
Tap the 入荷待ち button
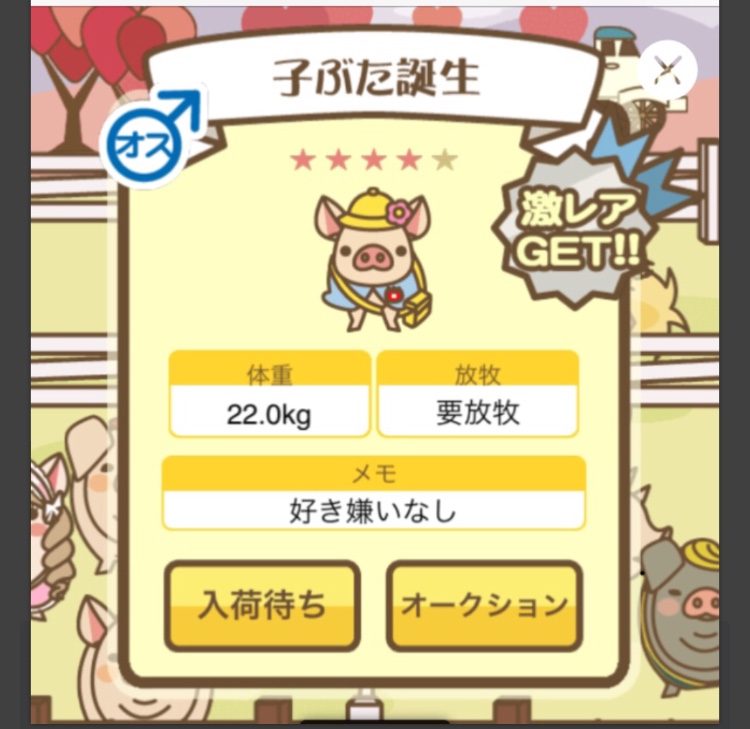(x=262, y=605)
